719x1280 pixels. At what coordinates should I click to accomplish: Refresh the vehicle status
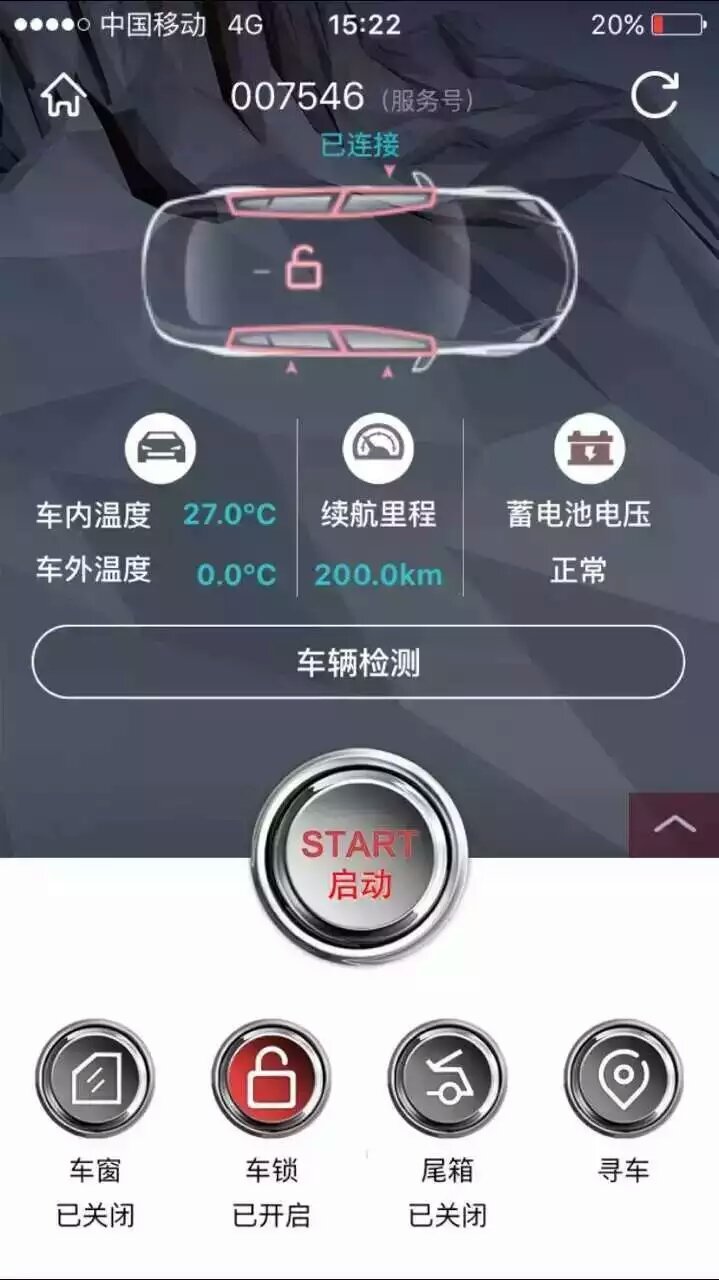point(655,96)
